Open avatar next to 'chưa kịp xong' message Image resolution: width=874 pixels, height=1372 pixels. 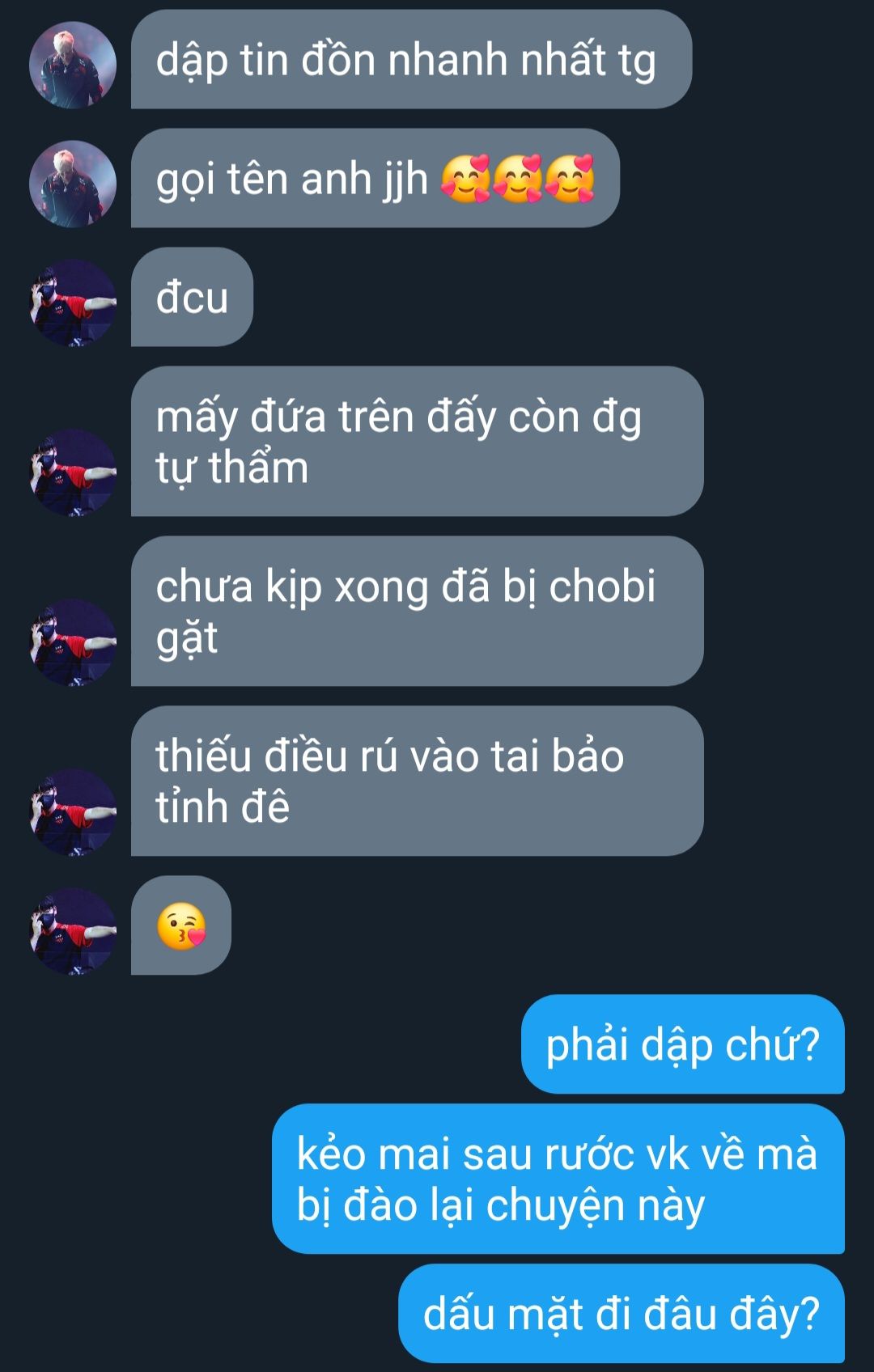click(x=73, y=642)
